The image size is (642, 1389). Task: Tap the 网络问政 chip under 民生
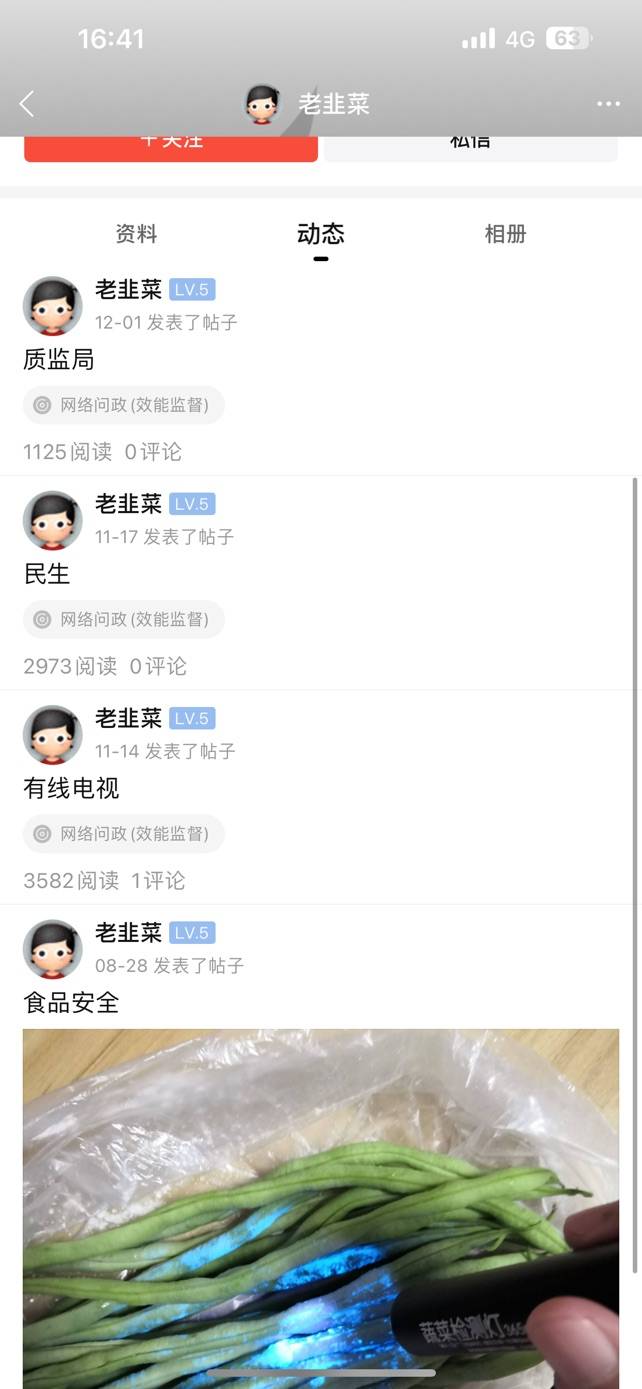(x=124, y=619)
